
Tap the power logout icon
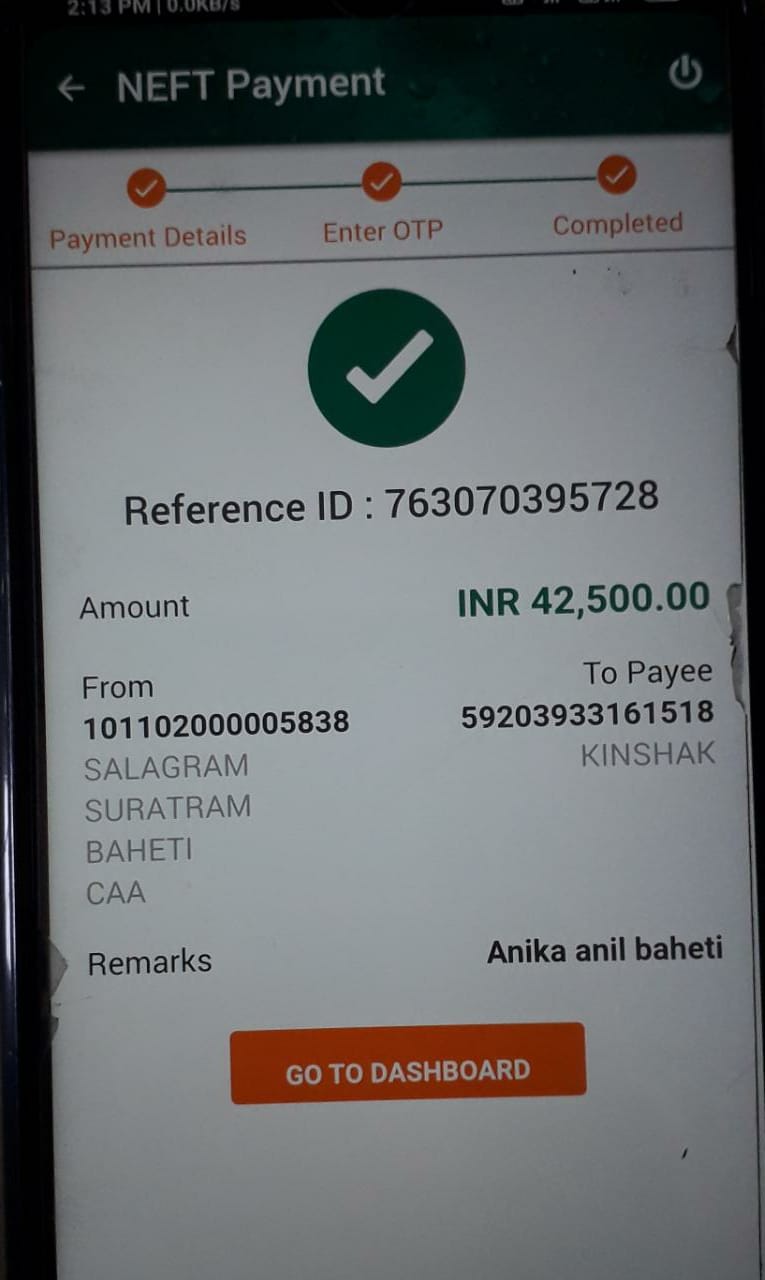685,74
